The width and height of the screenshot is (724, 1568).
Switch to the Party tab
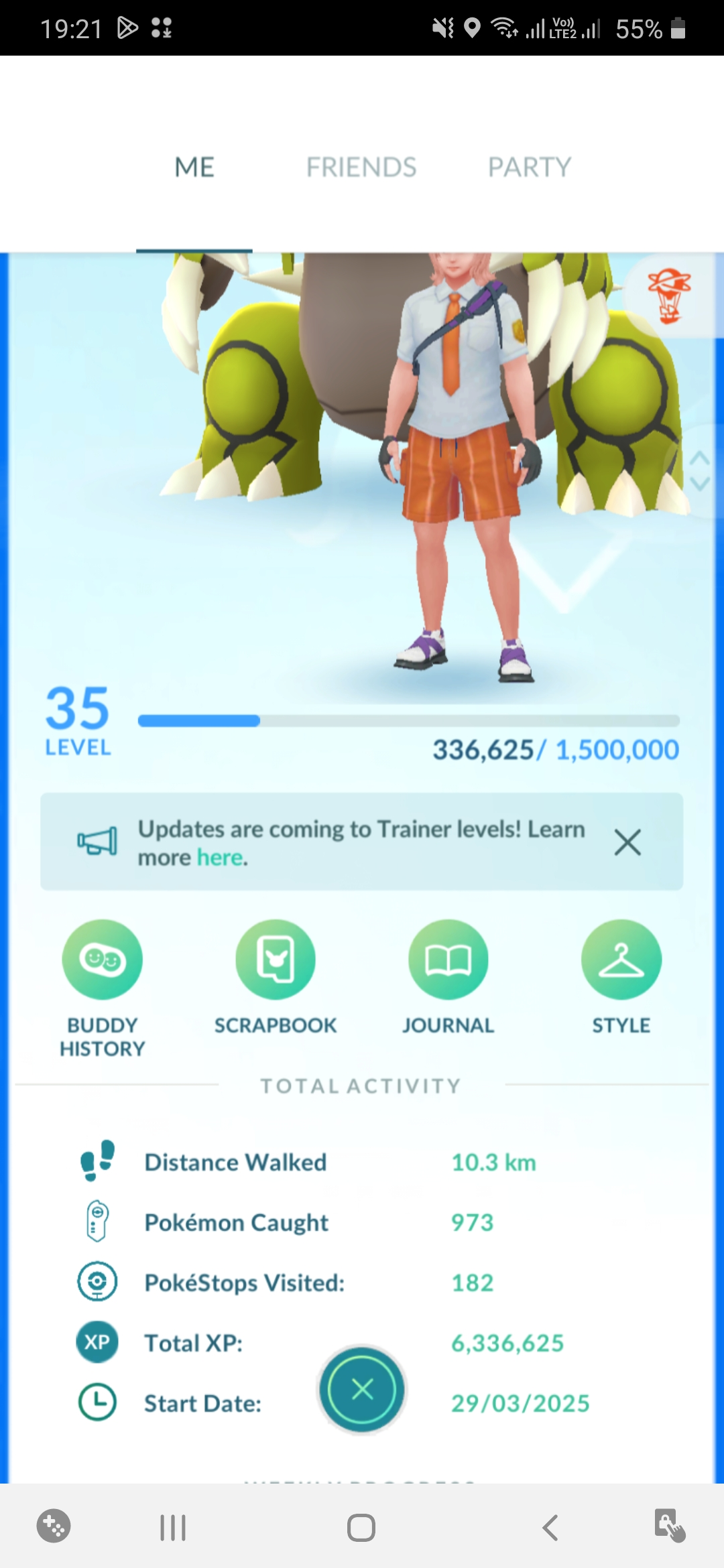(x=530, y=168)
